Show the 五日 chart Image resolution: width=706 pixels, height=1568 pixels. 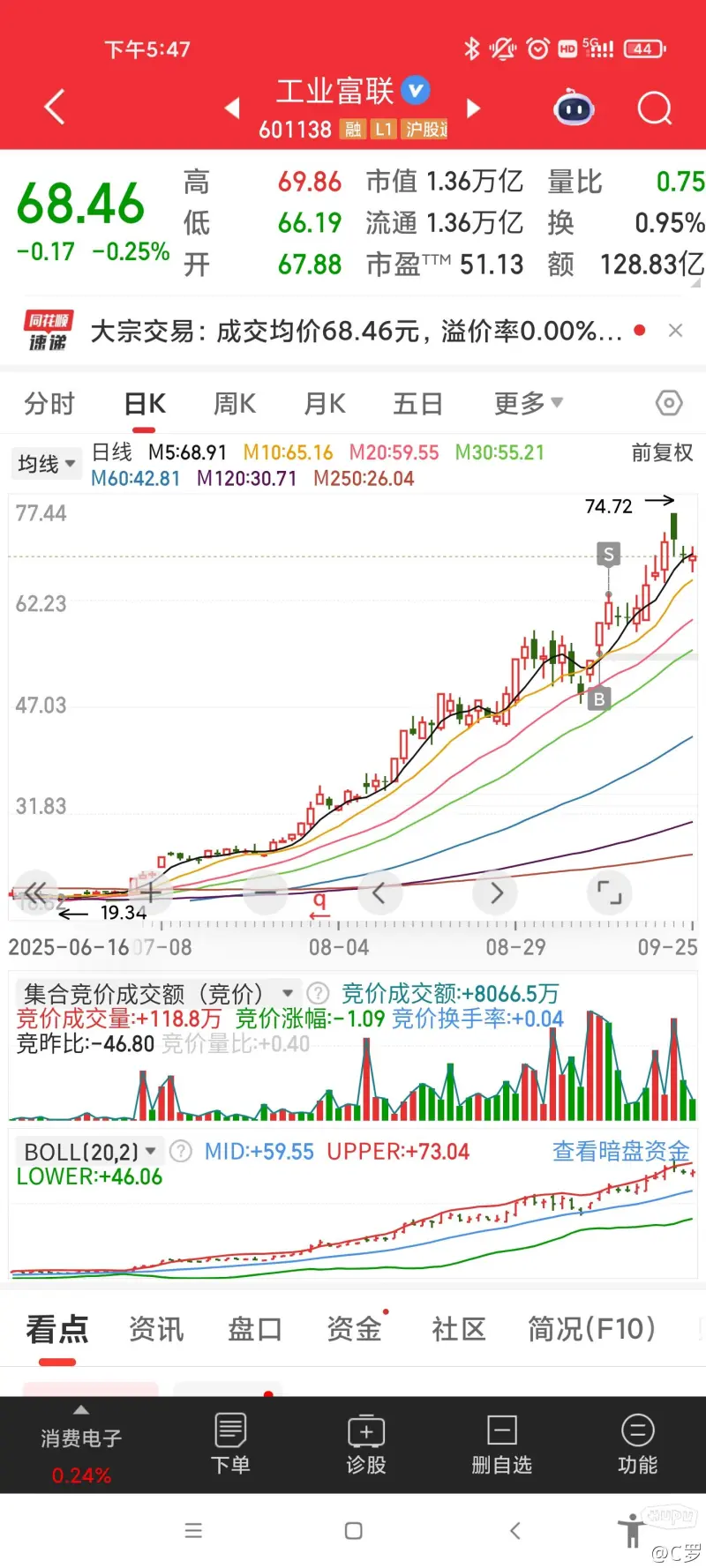click(417, 404)
